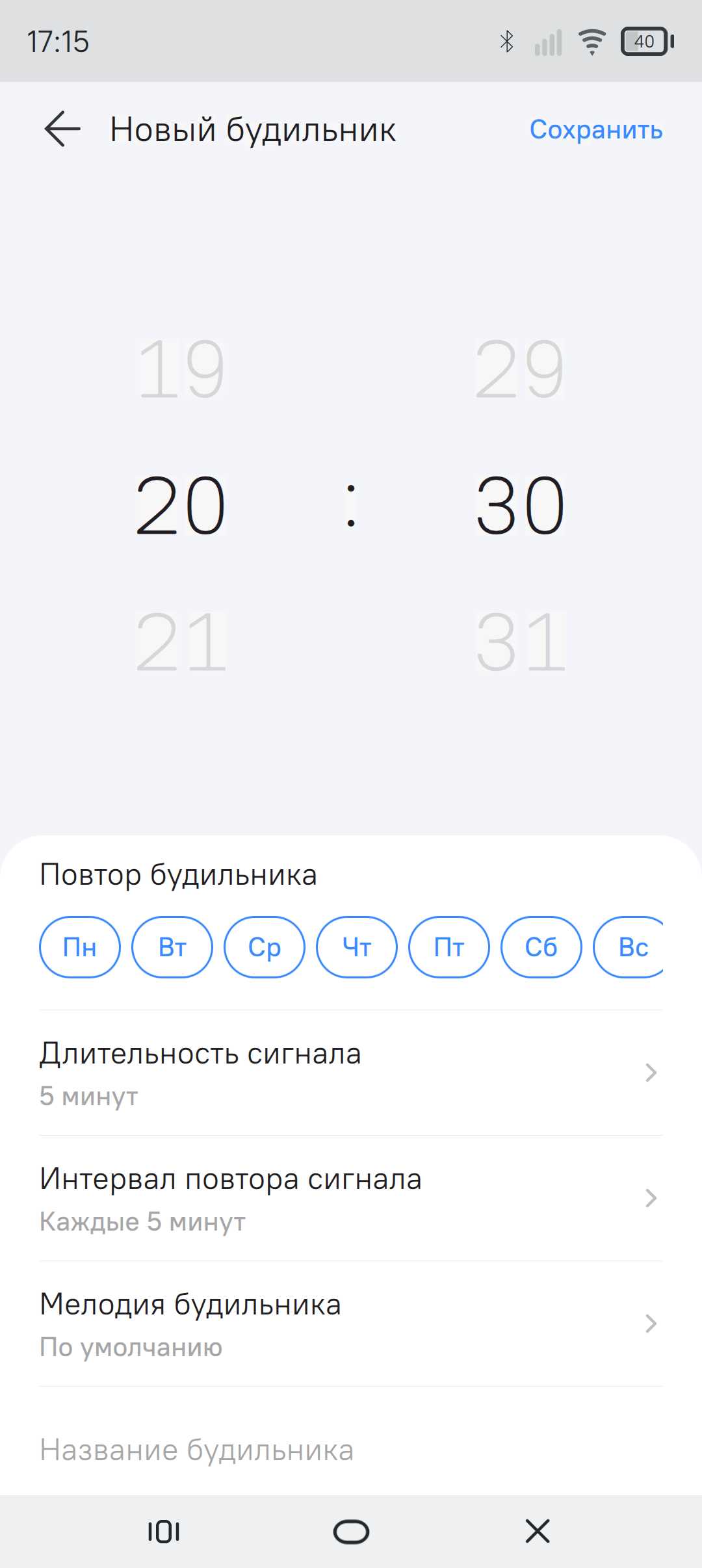Choose the Вс (Sunday) repeat chip
Image resolution: width=702 pixels, height=1568 pixels.
click(629, 947)
